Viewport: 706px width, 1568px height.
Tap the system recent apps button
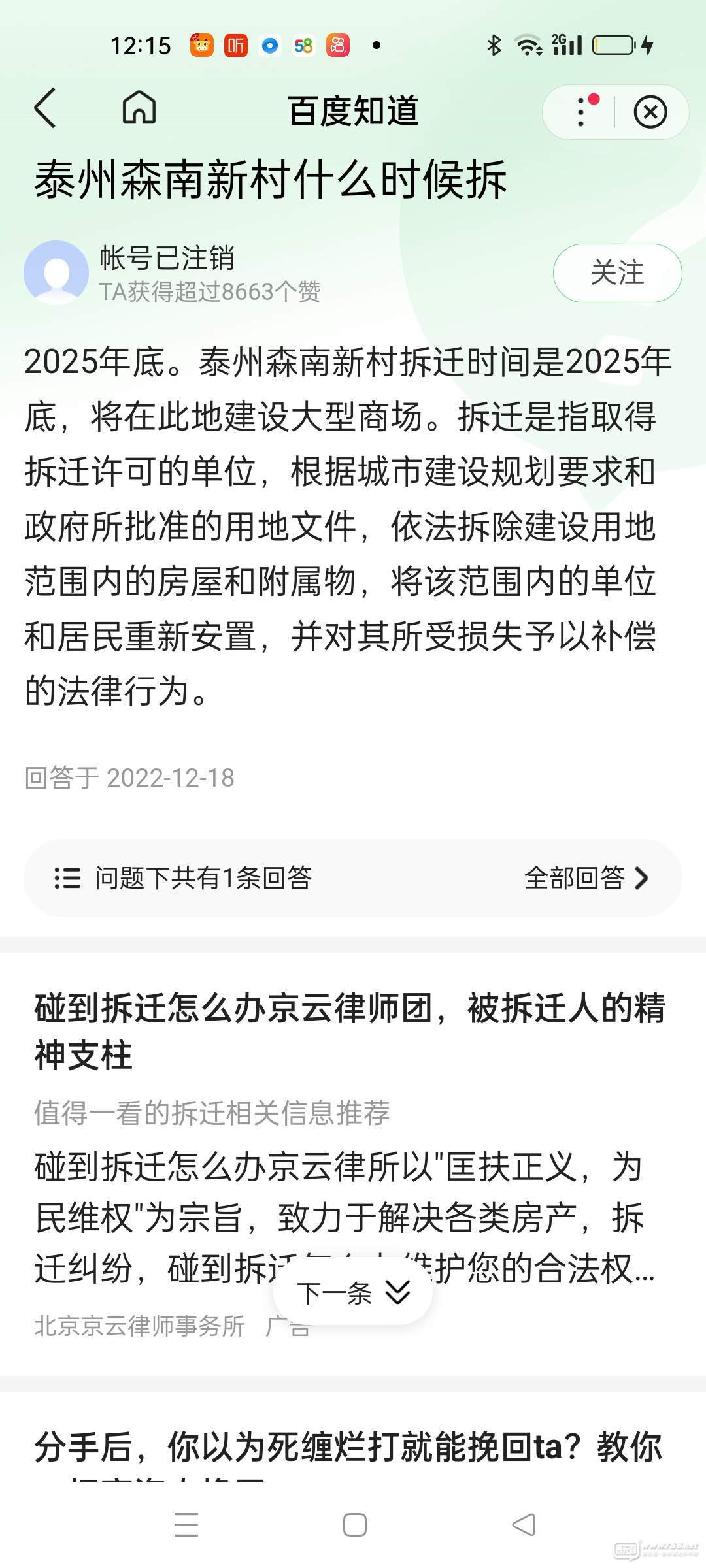coord(186,1525)
